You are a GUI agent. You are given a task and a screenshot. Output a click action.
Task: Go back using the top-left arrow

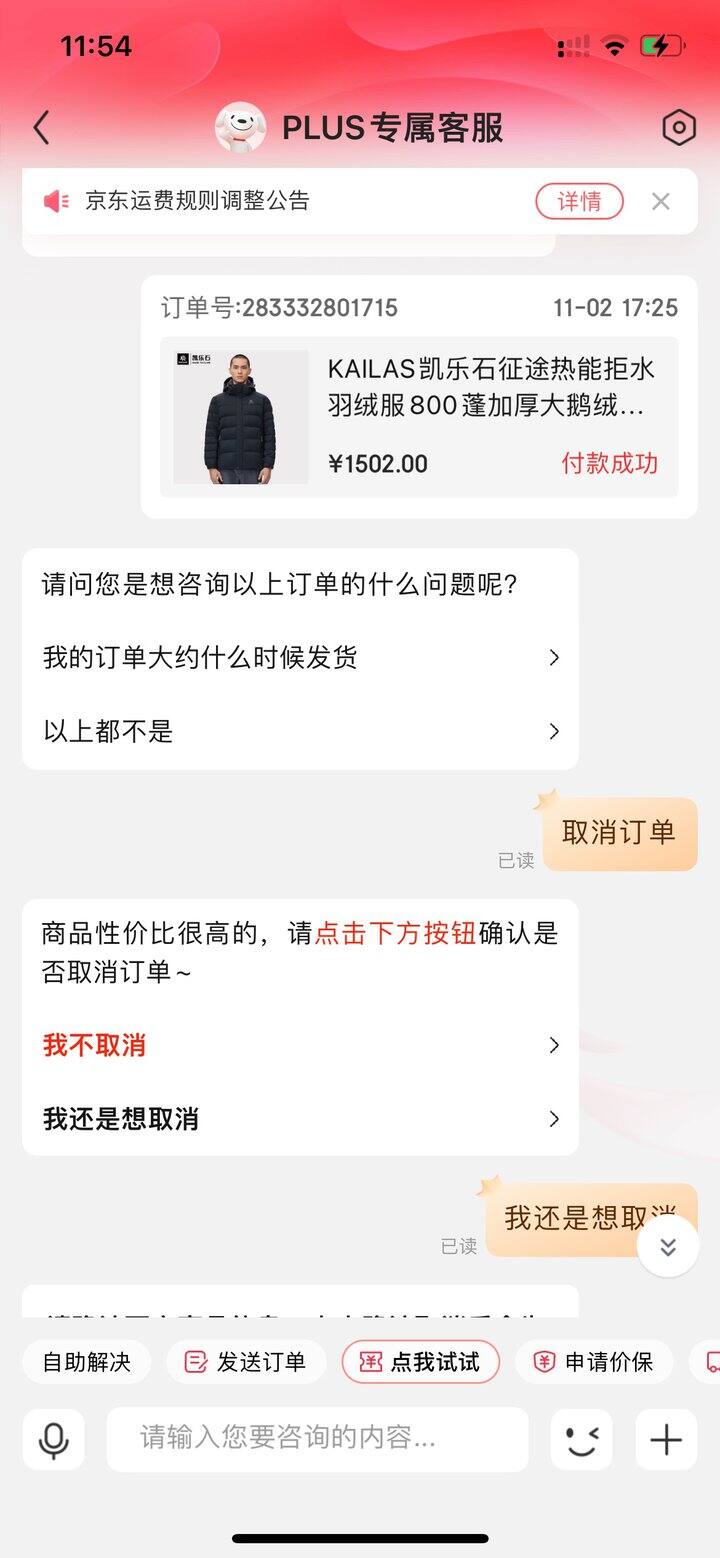click(41, 128)
